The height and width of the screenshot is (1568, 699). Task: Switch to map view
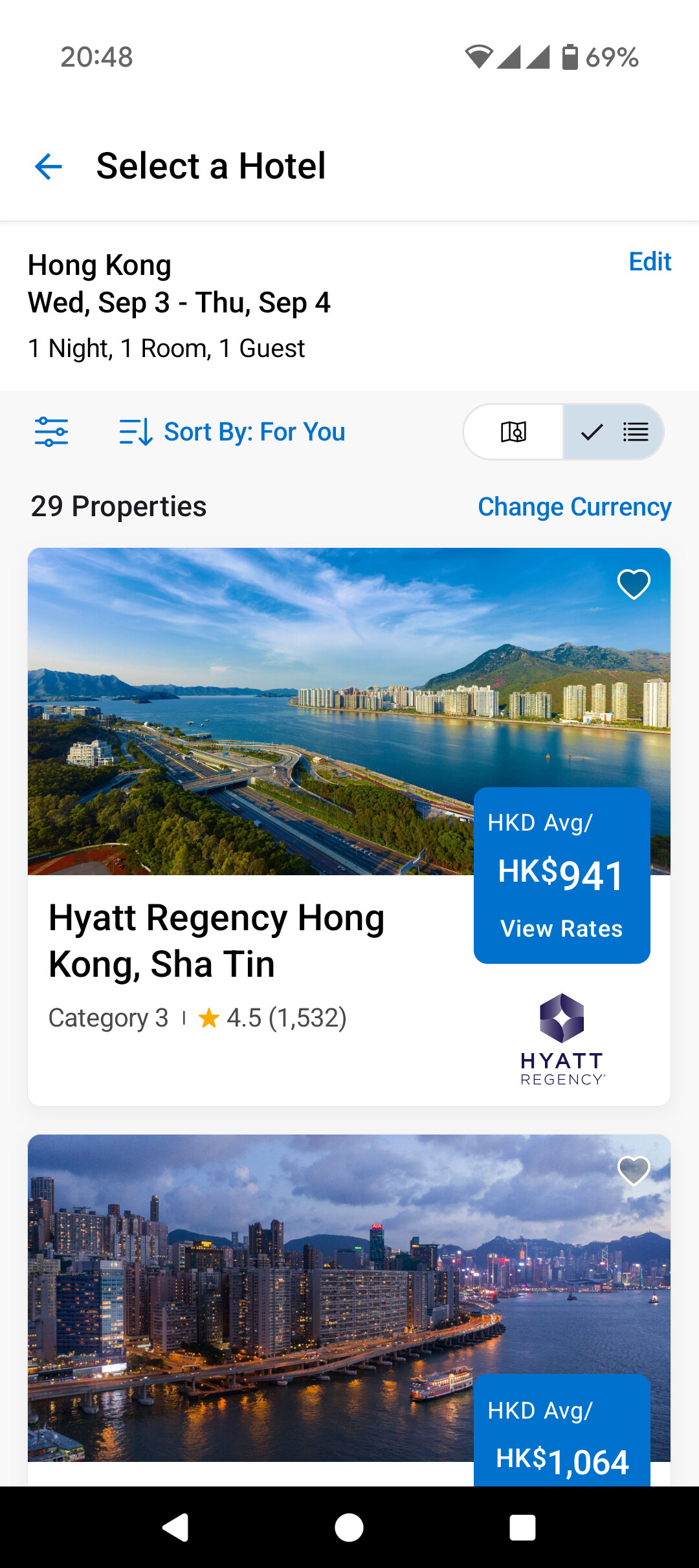tap(513, 432)
